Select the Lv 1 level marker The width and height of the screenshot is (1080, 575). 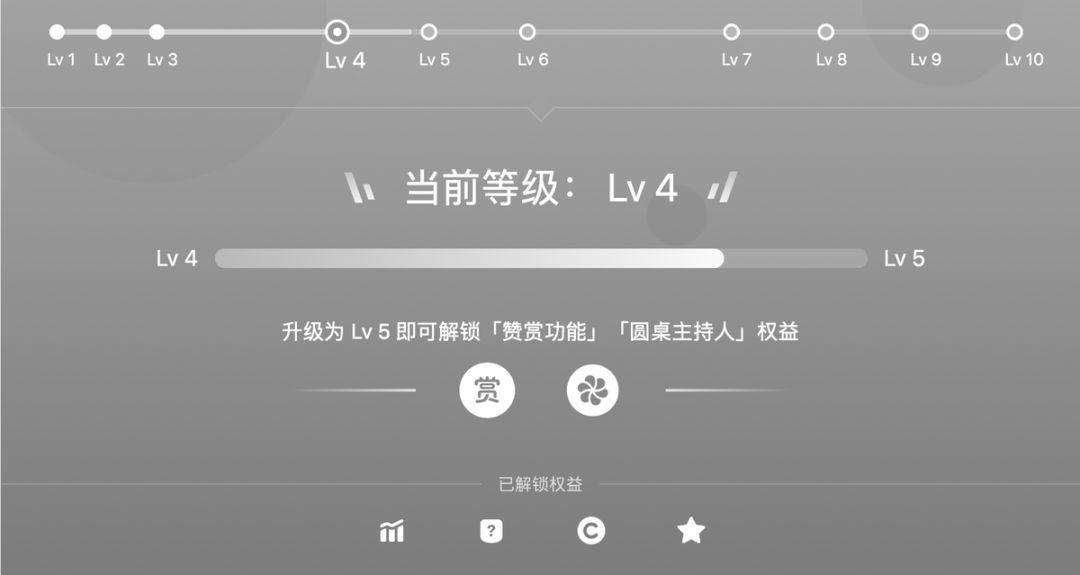point(57,32)
